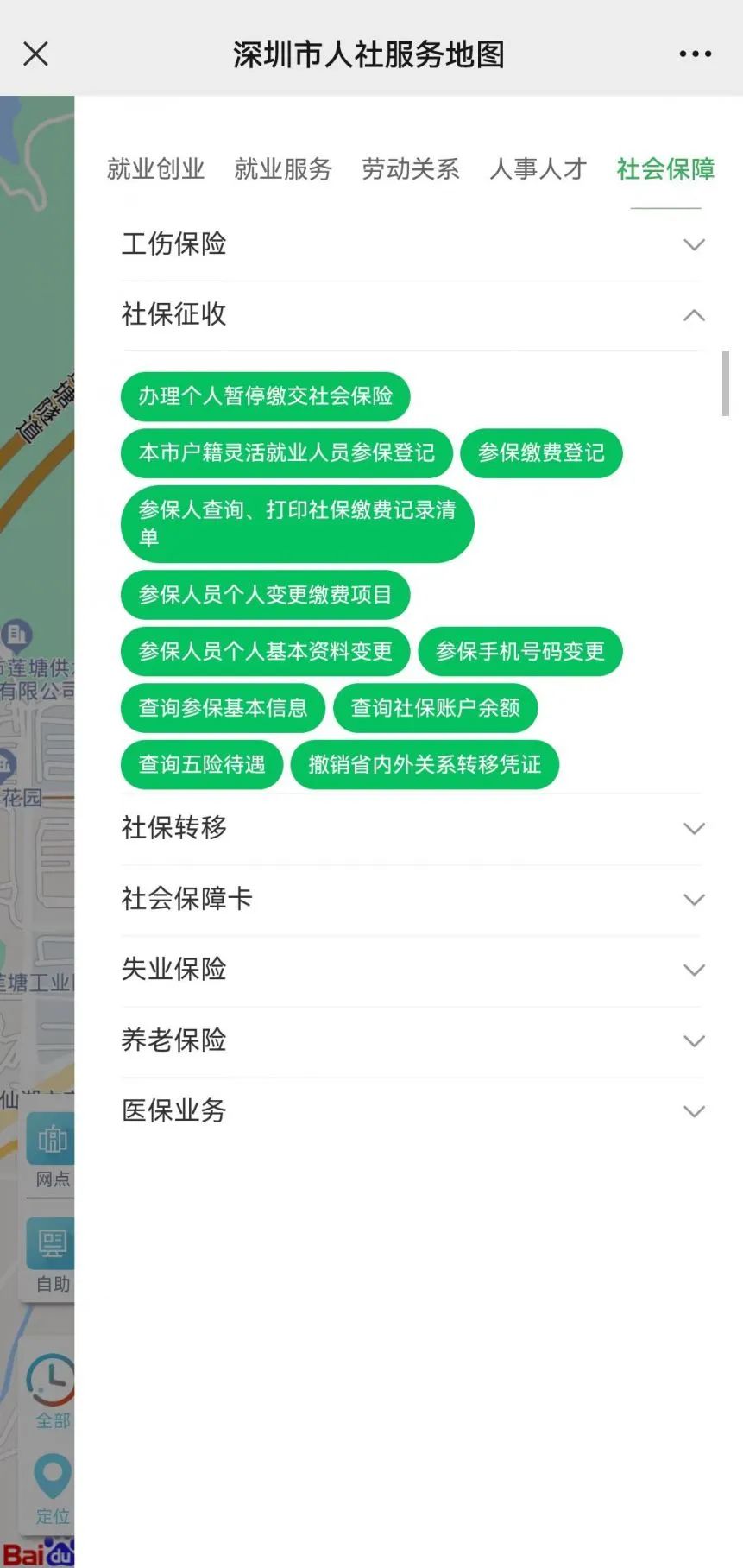Viewport: 743px width, 1568px height.
Task: Collapse the 社保征收 section
Action: pos(412,314)
